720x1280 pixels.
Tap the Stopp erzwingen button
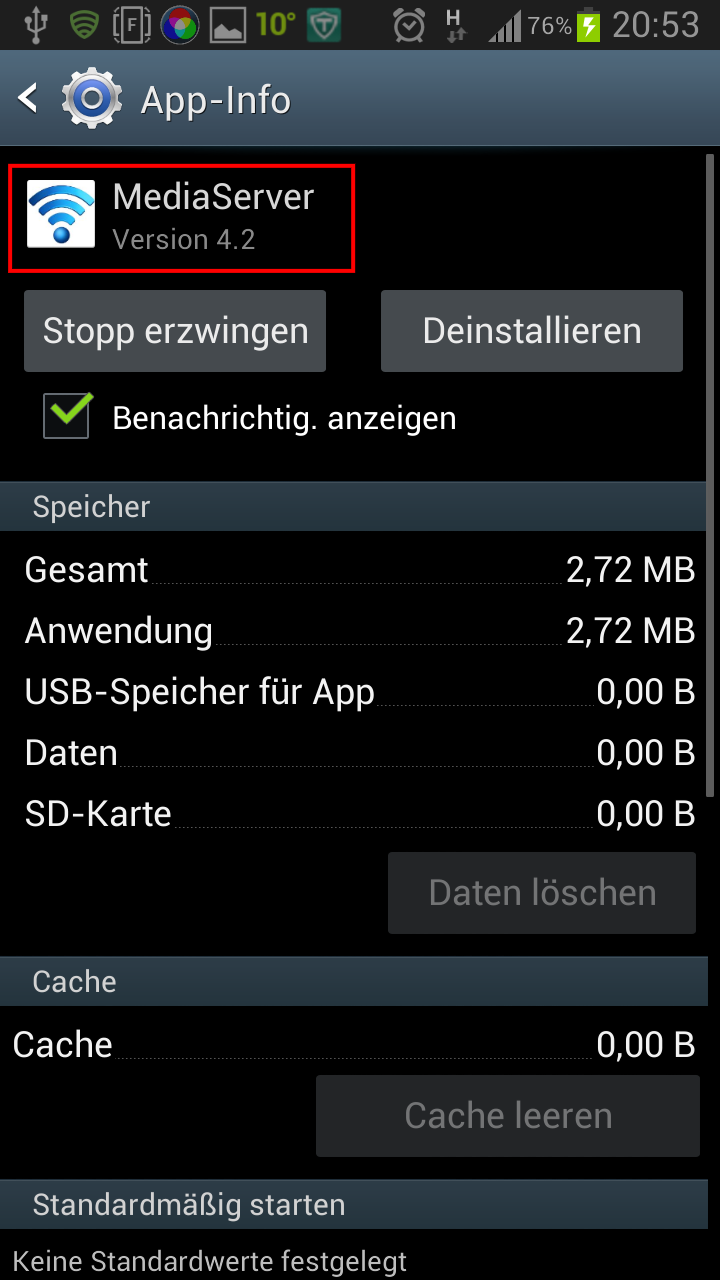[175, 331]
